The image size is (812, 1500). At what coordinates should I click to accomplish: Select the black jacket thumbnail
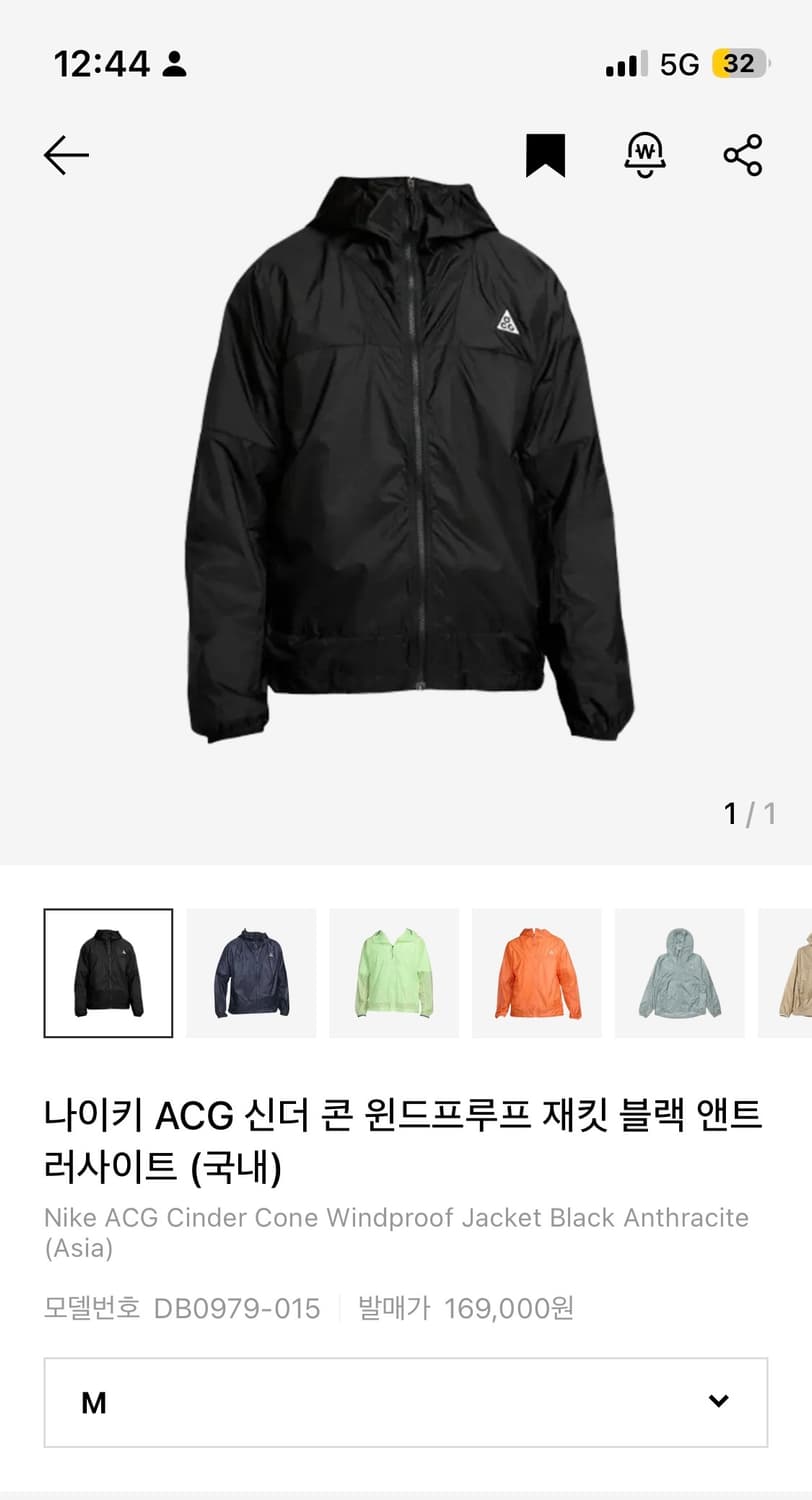point(108,972)
